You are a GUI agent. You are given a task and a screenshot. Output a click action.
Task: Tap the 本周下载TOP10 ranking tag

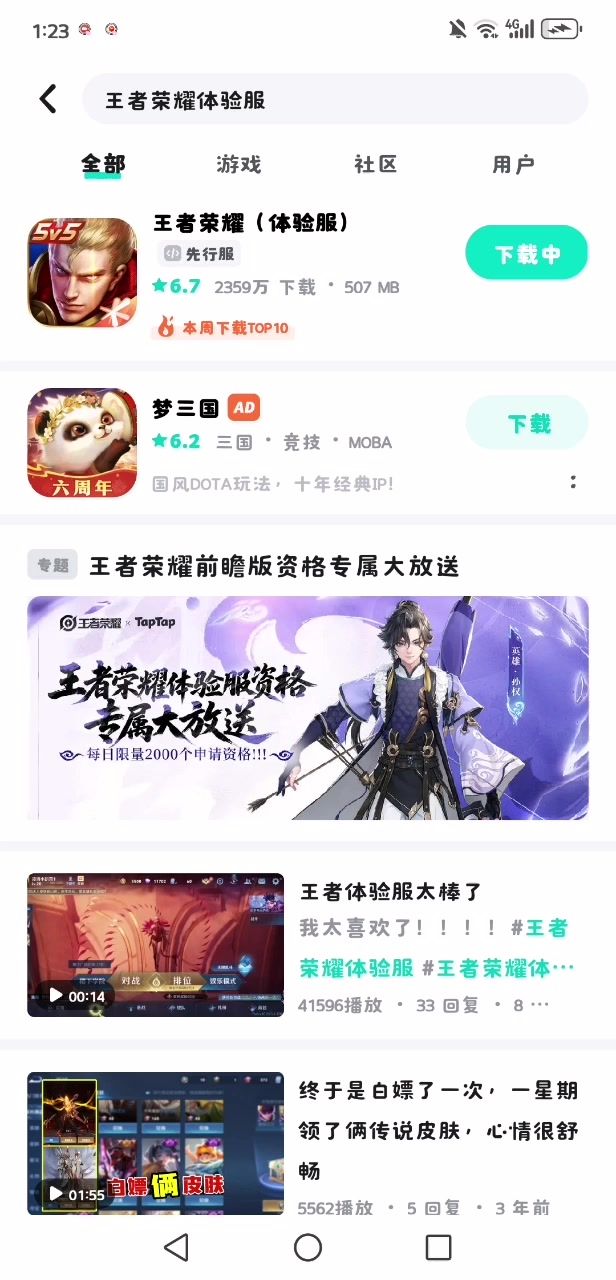pos(223,327)
